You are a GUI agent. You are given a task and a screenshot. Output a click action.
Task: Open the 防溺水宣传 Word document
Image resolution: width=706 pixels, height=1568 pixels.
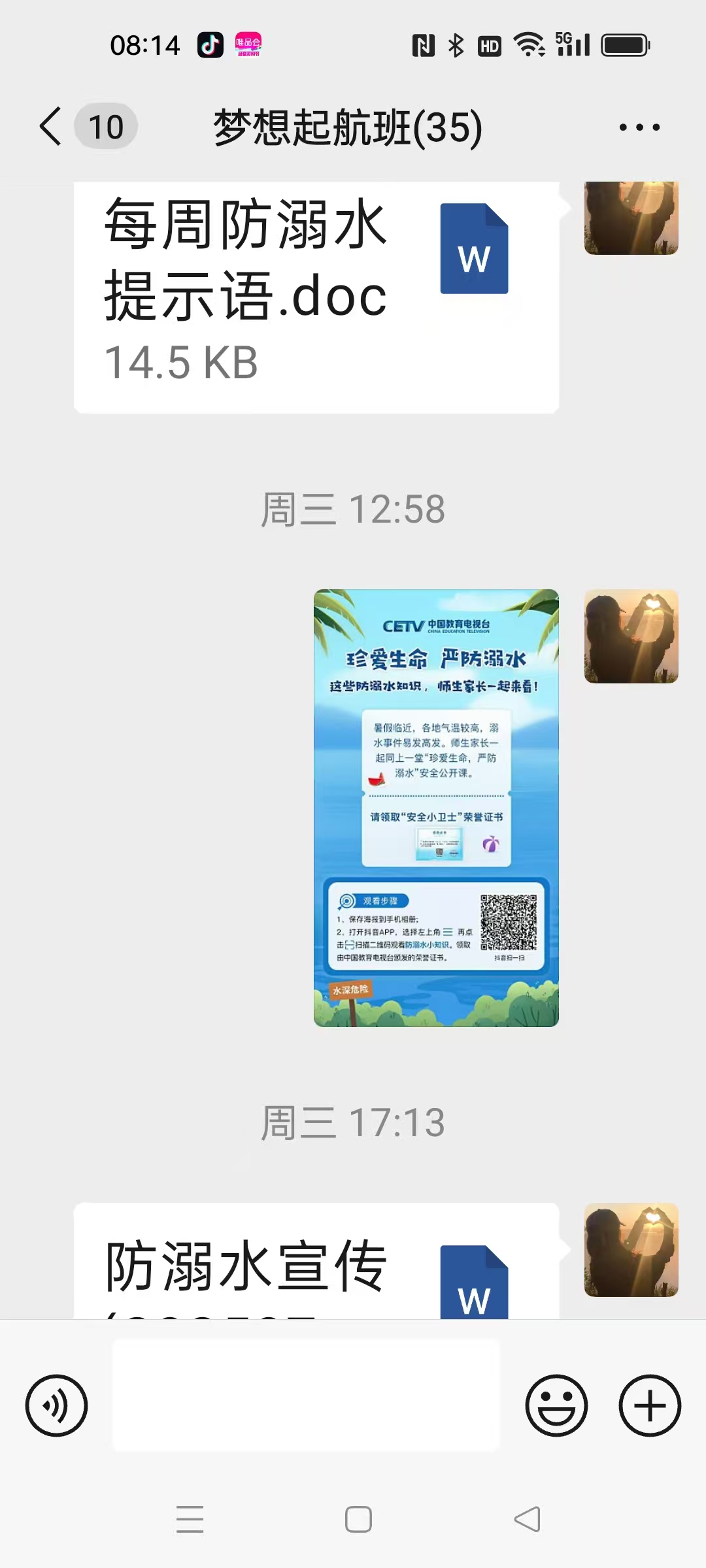tap(316, 1261)
